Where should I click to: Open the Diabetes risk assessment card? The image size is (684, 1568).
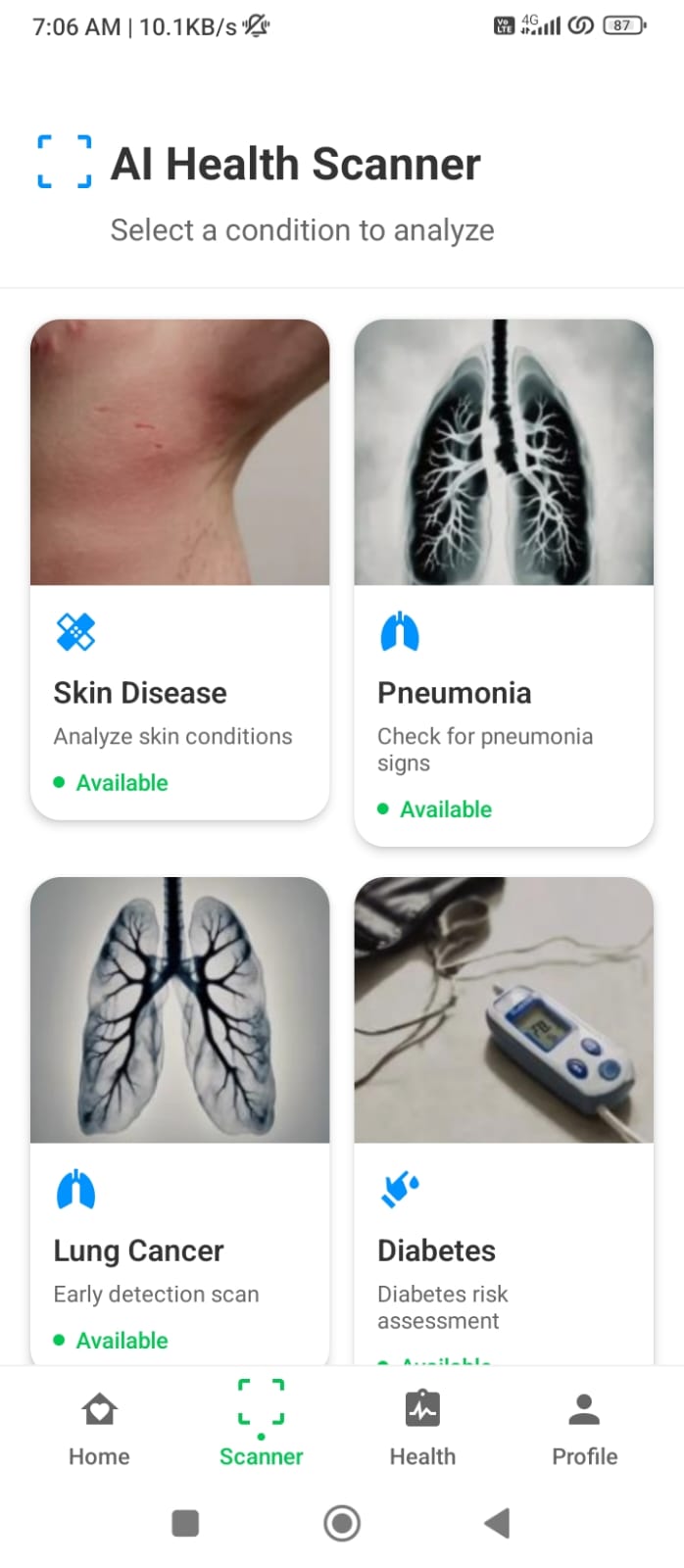(x=503, y=1117)
